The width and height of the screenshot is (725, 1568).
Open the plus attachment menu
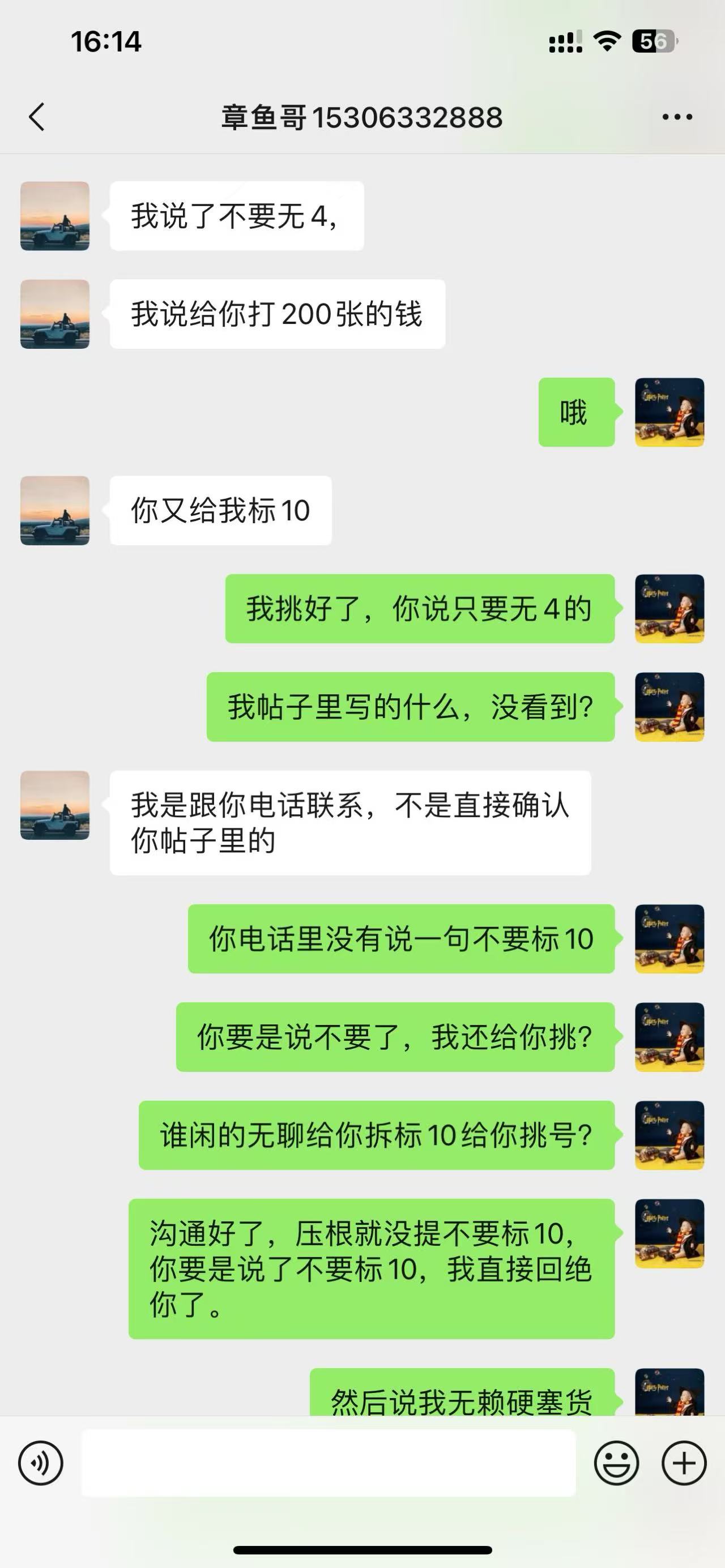pyautogui.click(x=684, y=1463)
